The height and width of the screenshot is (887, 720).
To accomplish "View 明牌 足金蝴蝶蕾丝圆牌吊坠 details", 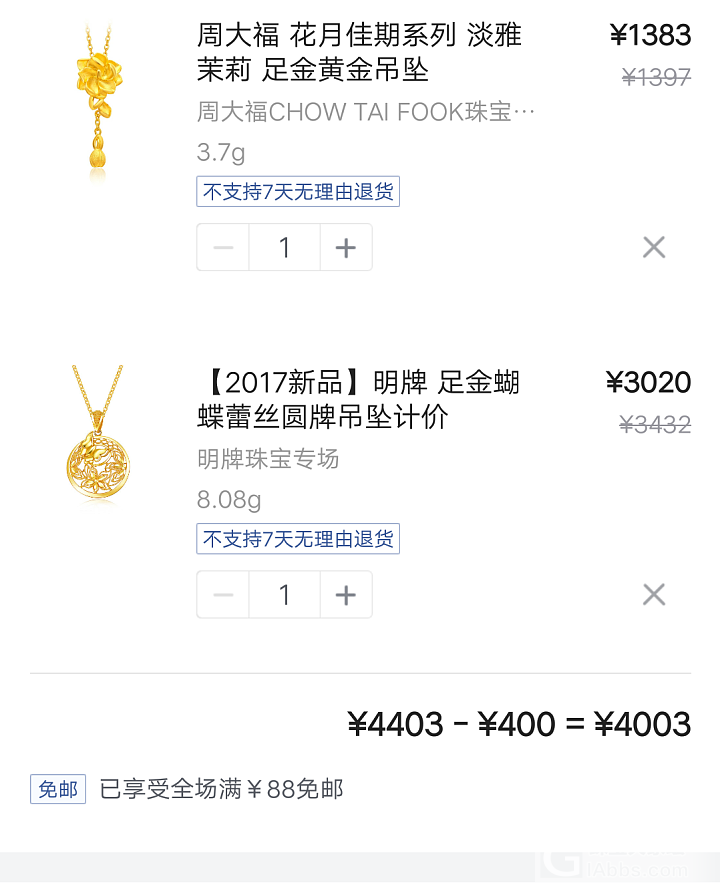I will (x=359, y=399).
